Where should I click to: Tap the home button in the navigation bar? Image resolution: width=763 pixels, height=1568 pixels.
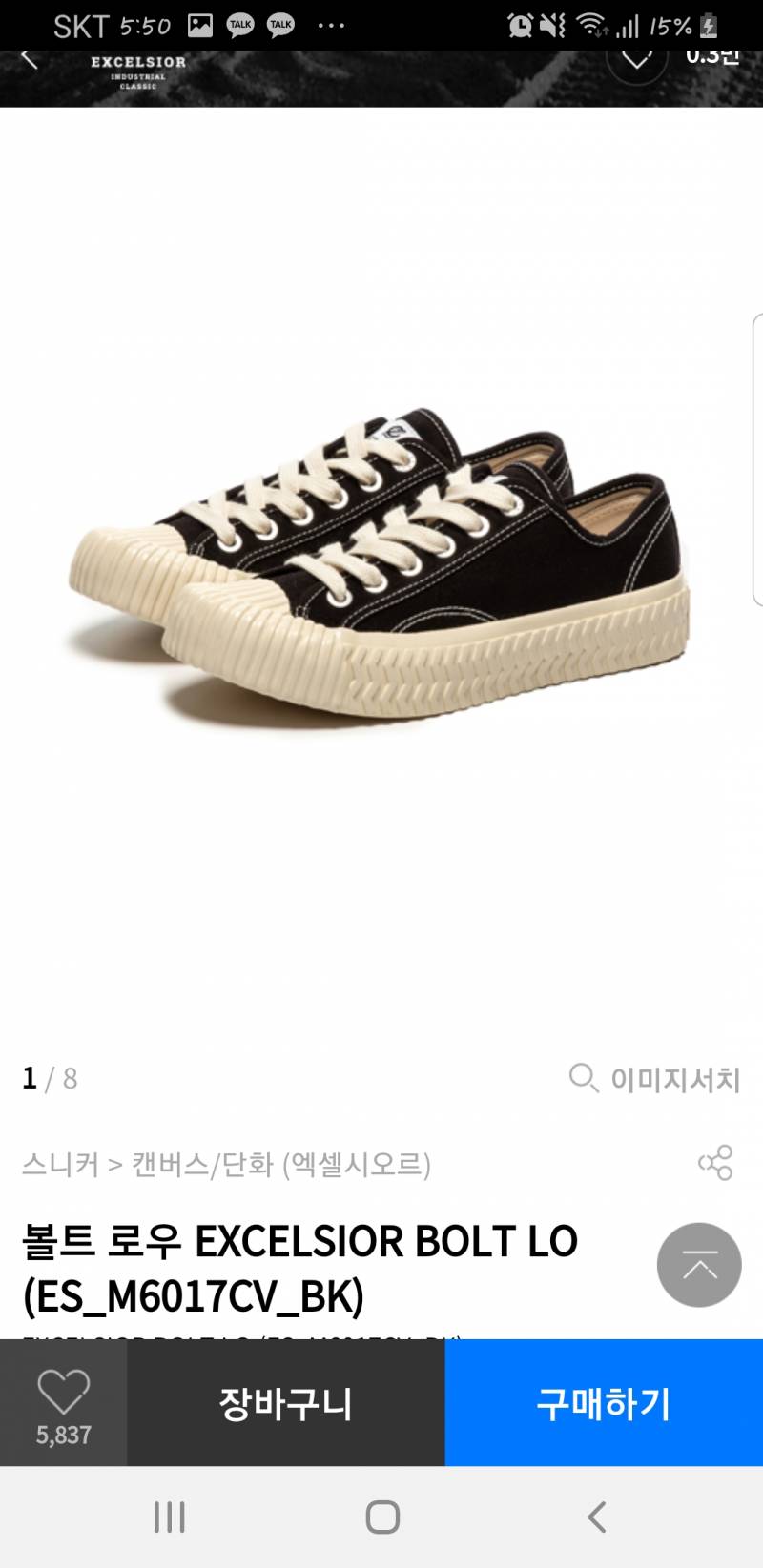tap(381, 1516)
